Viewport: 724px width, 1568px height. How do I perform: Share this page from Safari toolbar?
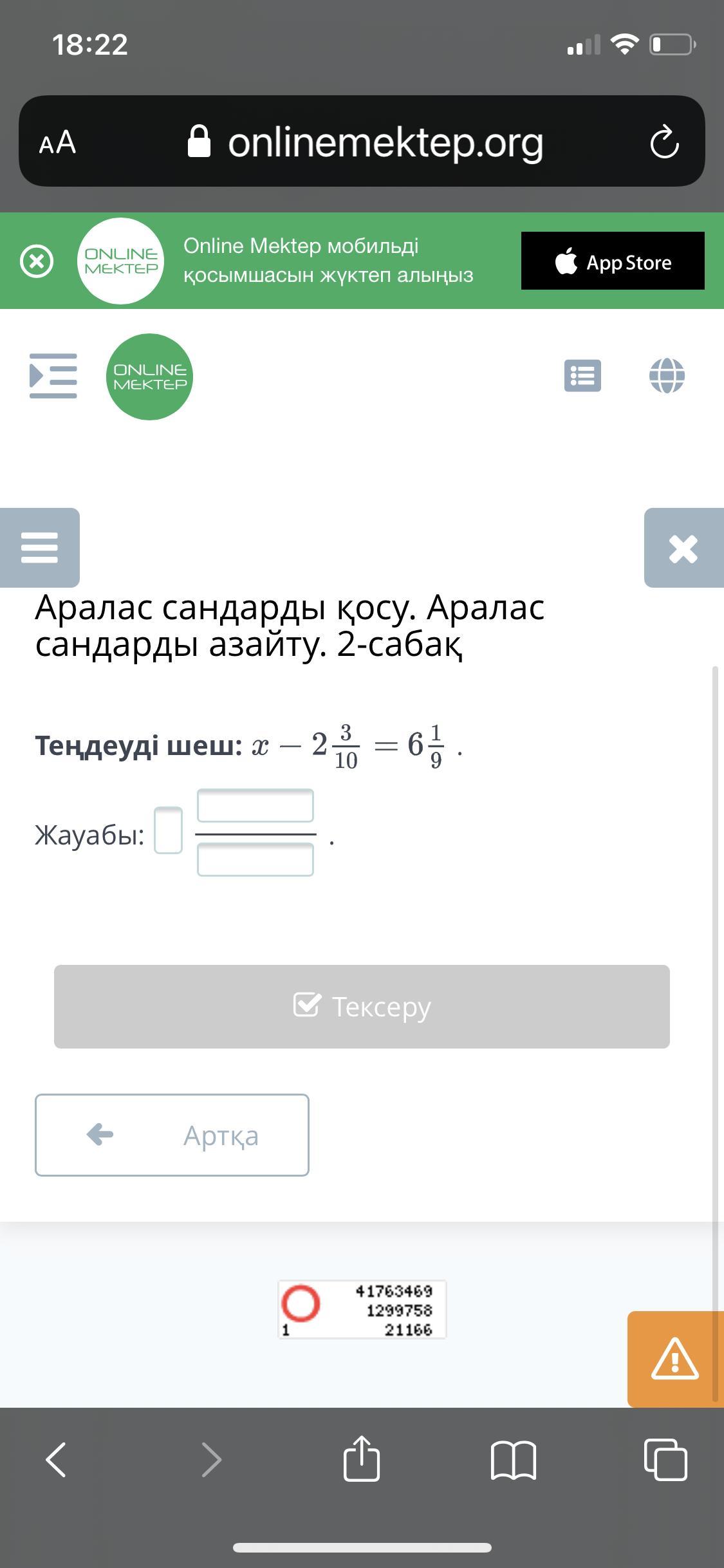point(362,1459)
